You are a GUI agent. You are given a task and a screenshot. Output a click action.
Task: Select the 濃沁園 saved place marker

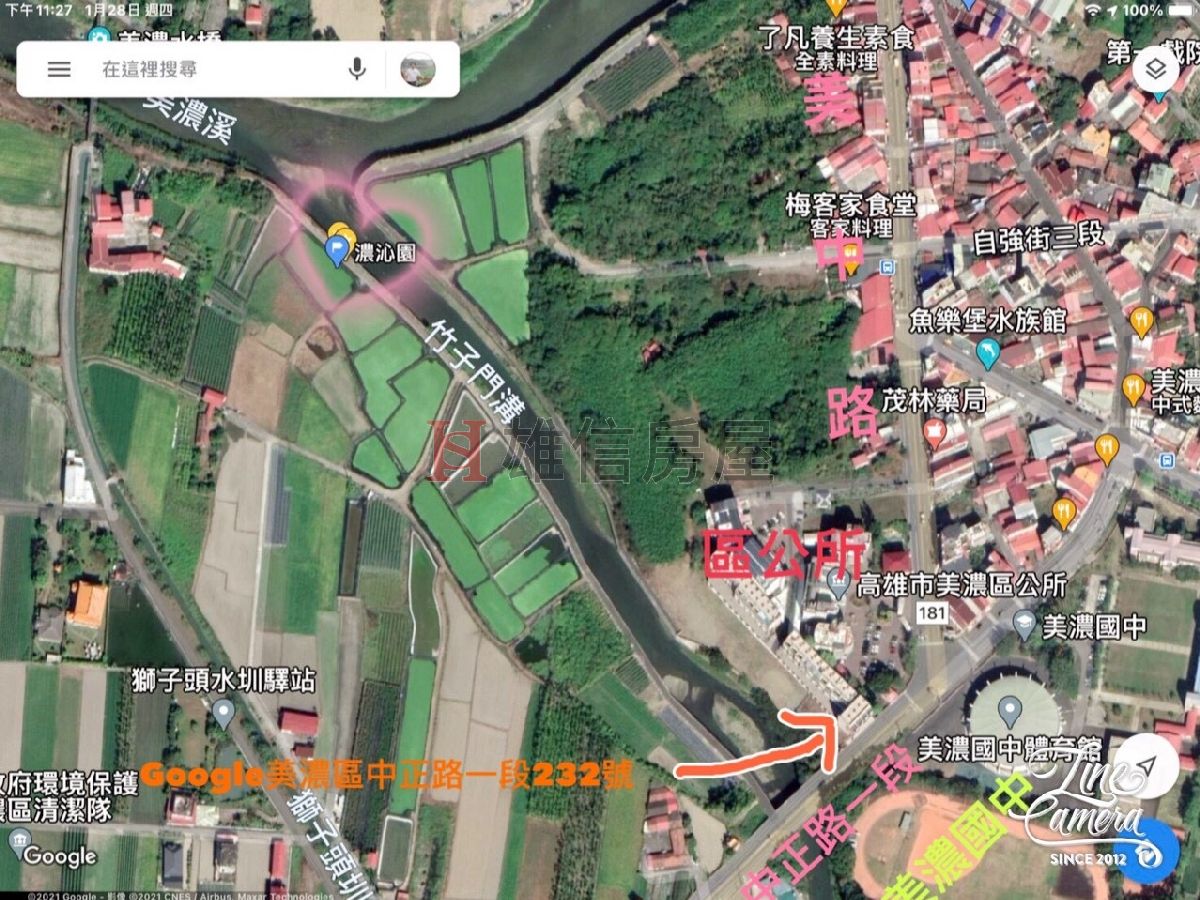(x=338, y=250)
